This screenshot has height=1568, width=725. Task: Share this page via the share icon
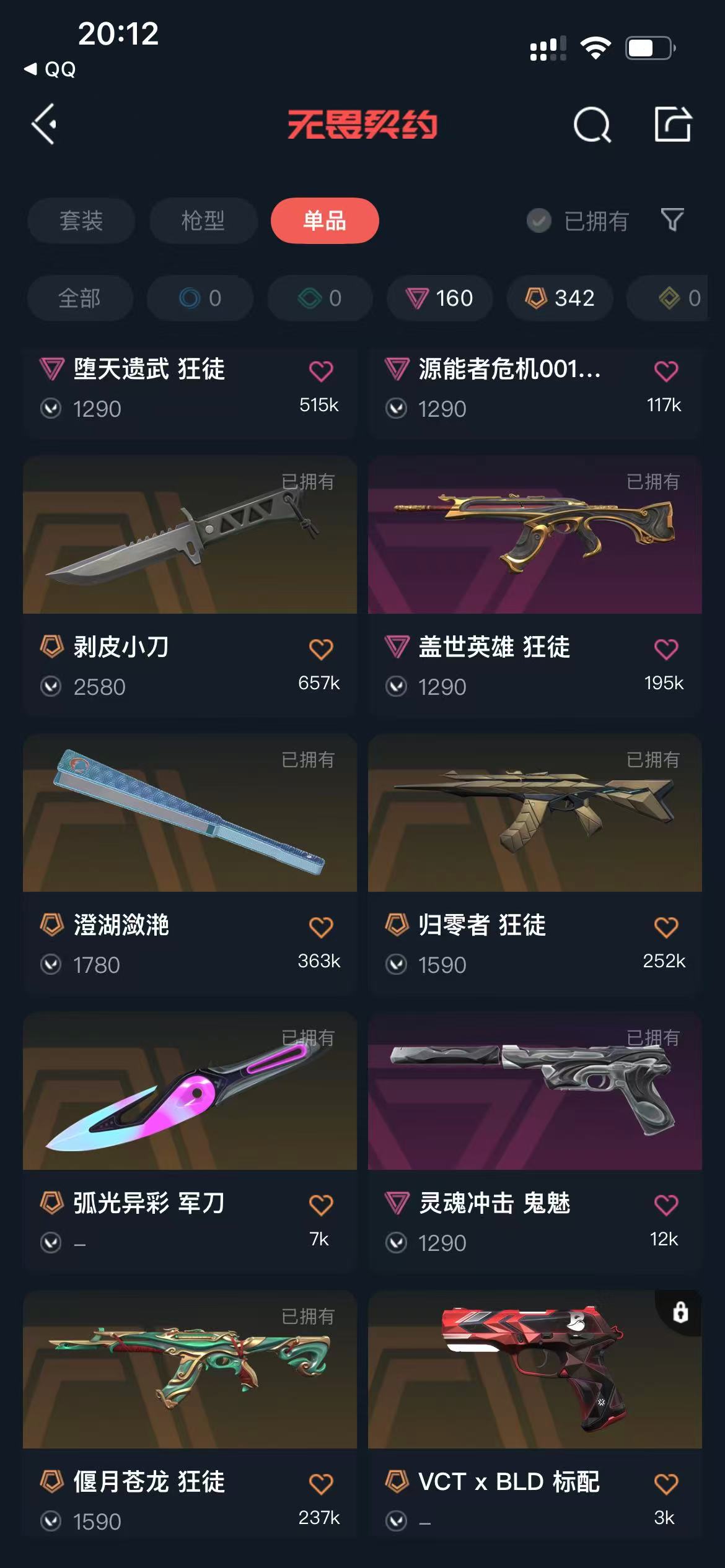(673, 124)
